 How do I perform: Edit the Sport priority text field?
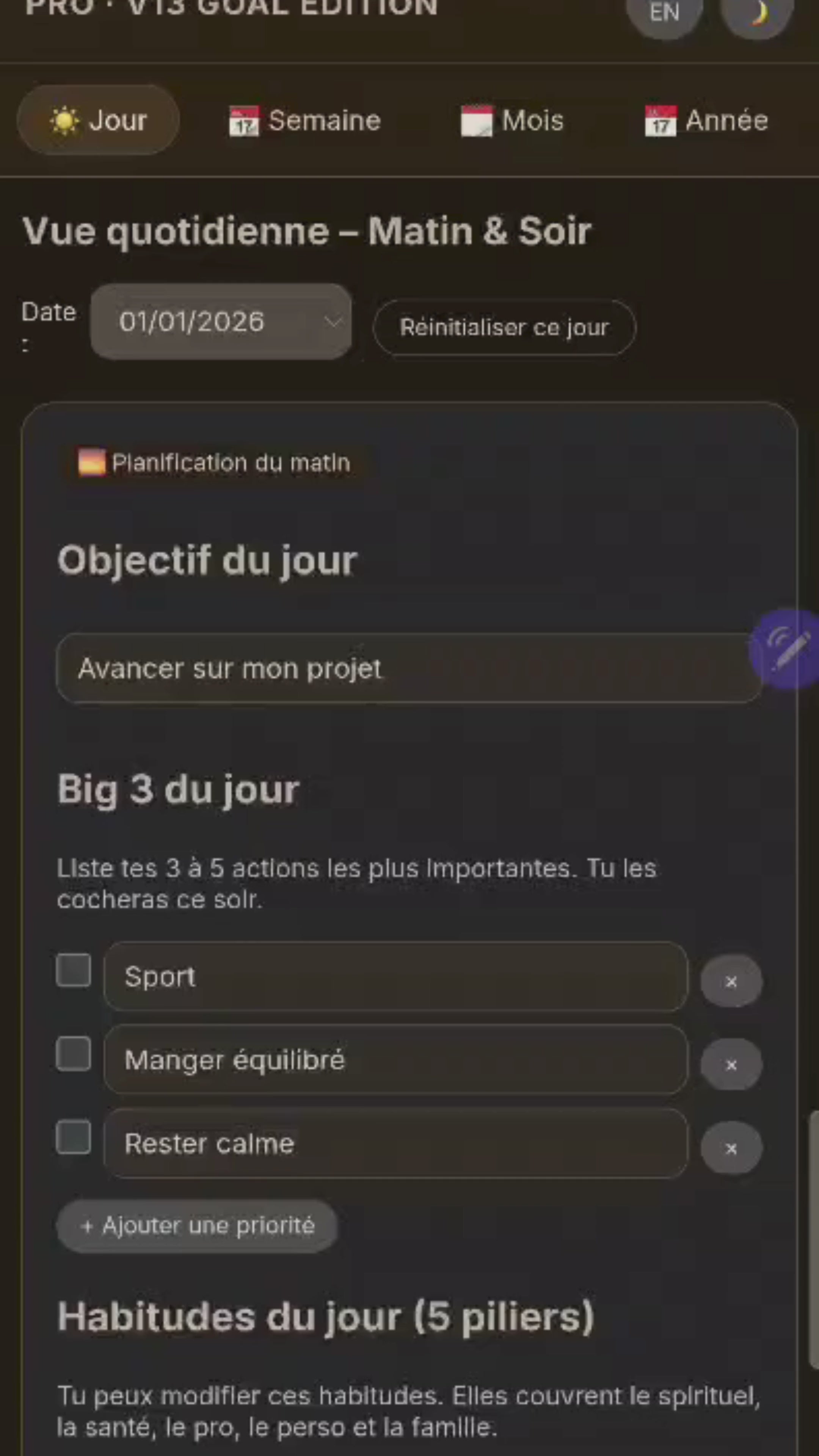[395, 977]
